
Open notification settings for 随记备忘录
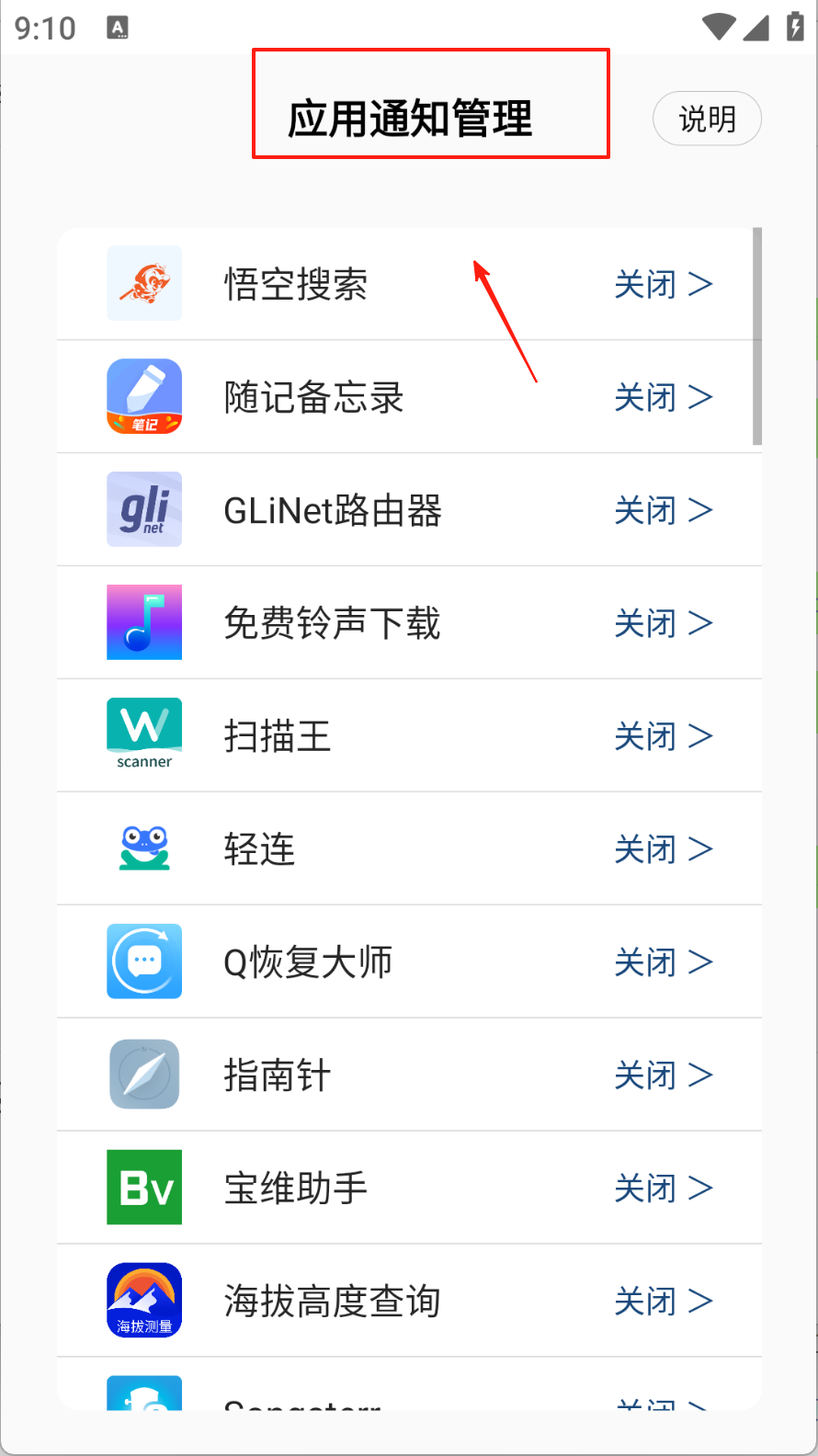[x=409, y=397]
